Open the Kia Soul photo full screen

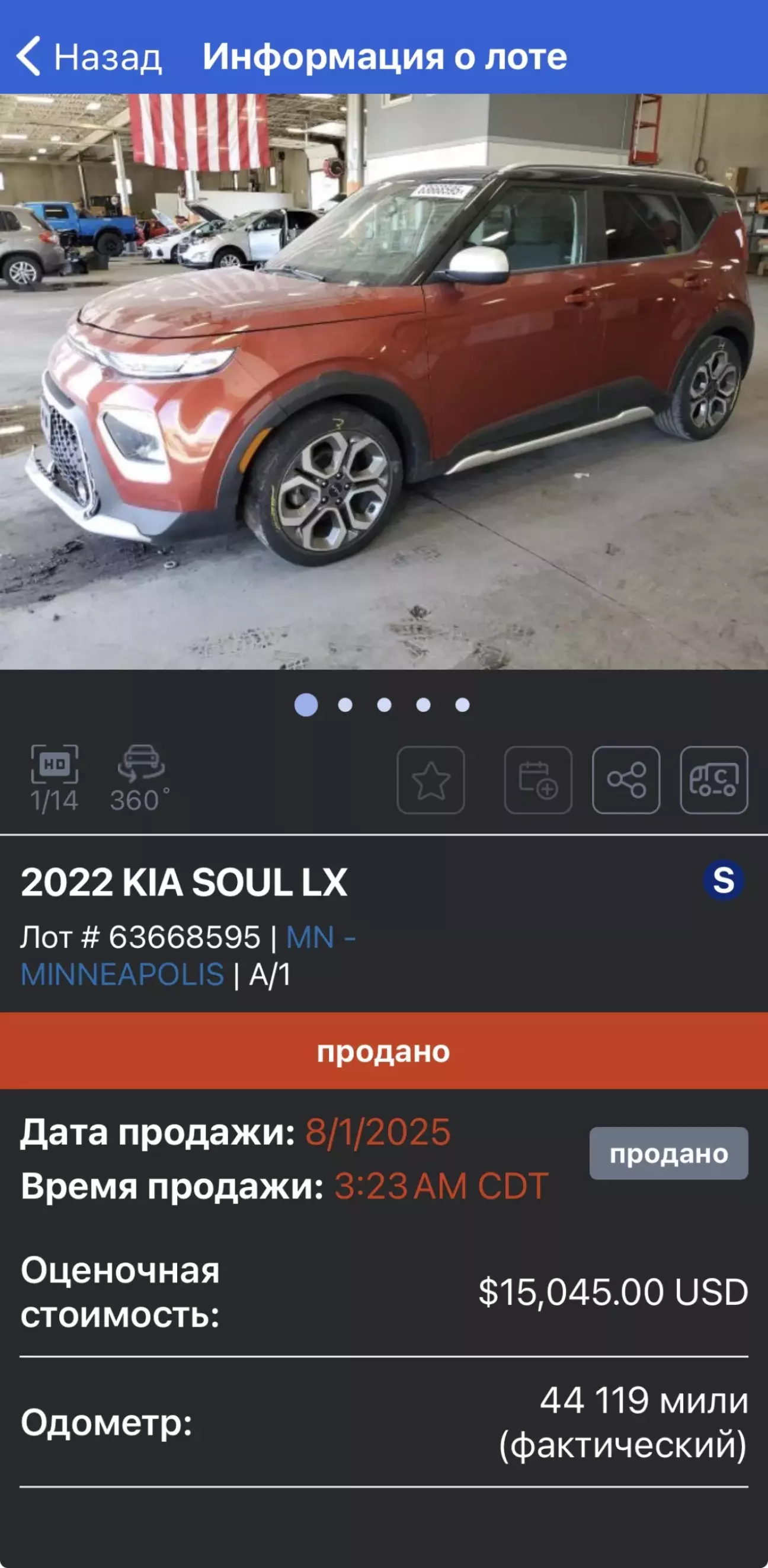[383, 382]
